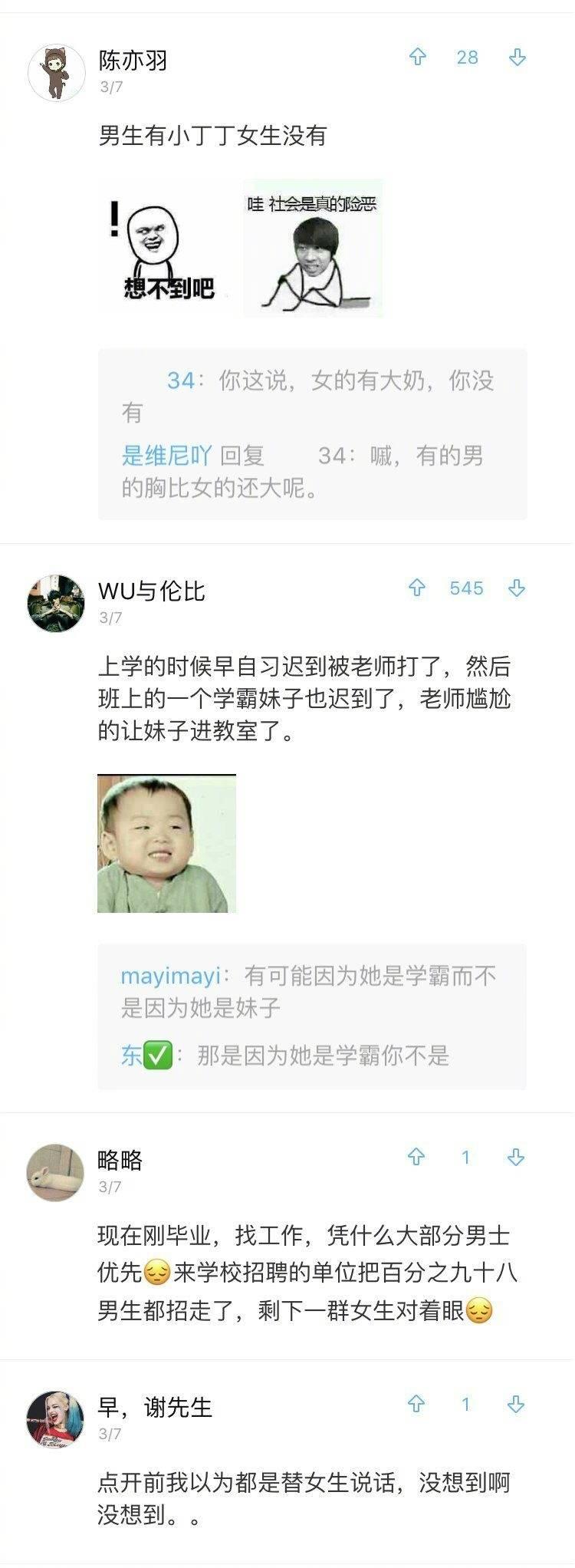
Task: Downvote 略略's comment
Action: click(516, 1158)
